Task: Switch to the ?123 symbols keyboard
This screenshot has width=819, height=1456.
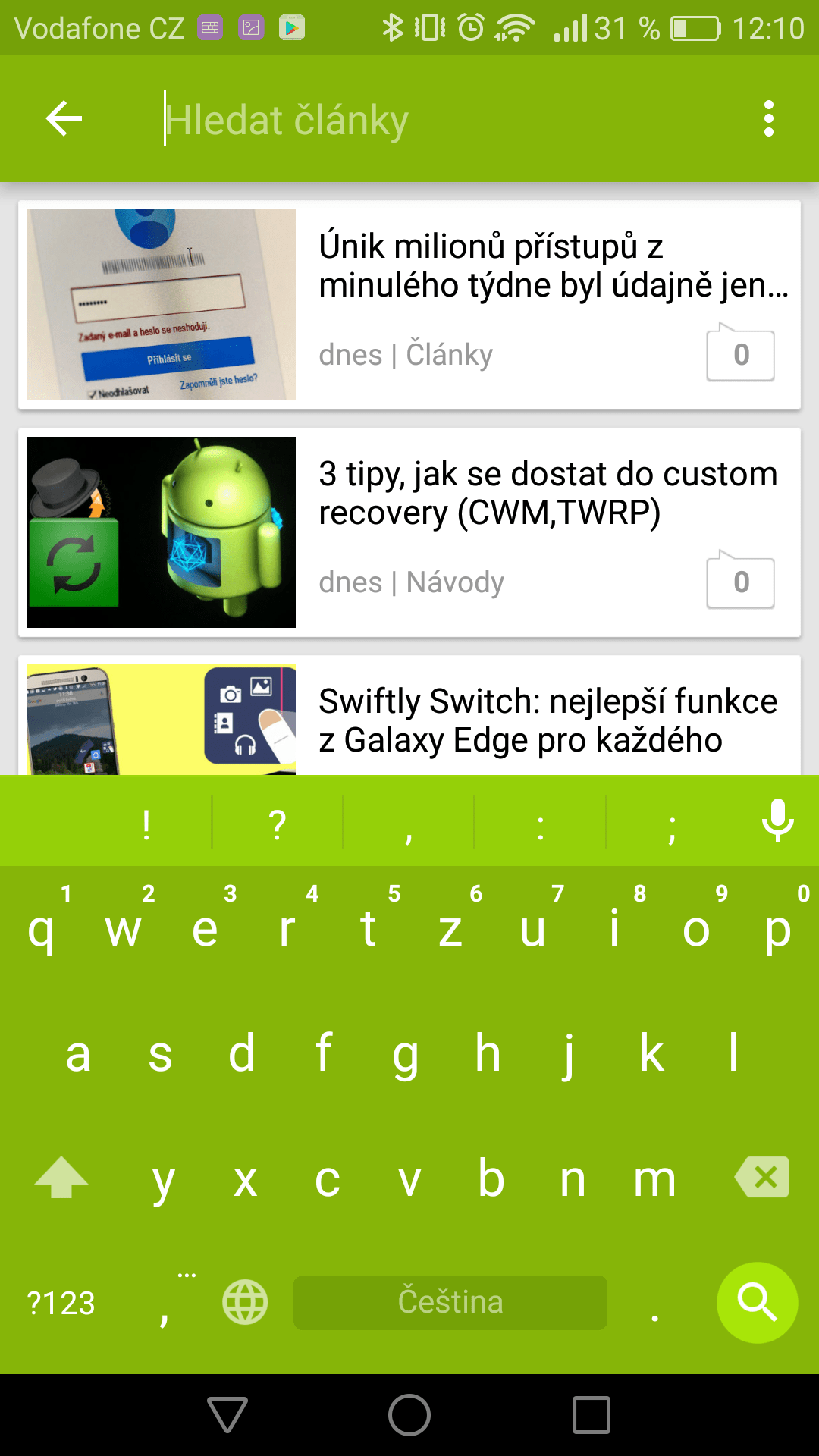Action: click(x=61, y=1303)
